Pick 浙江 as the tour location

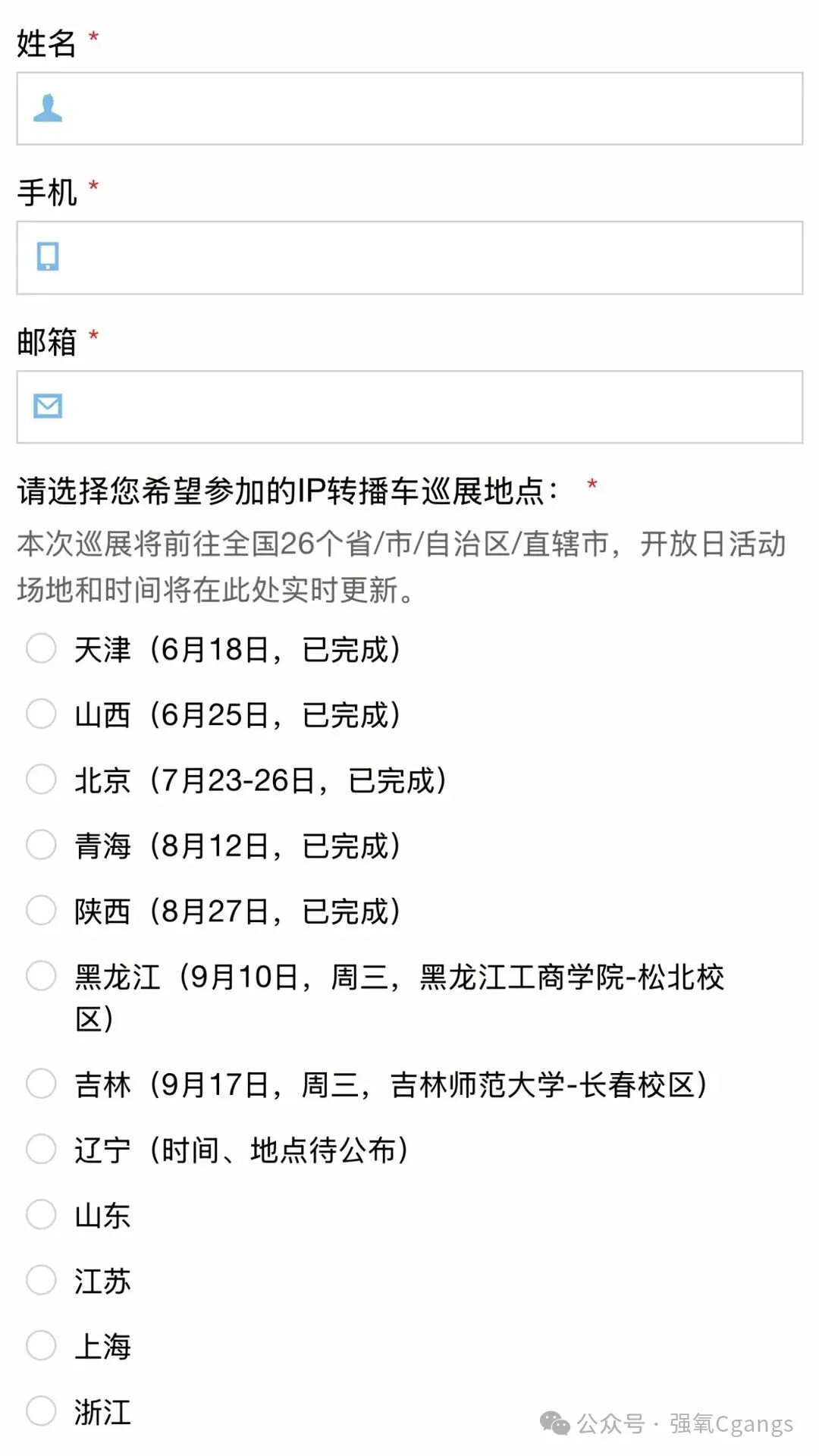tap(41, 1411)
